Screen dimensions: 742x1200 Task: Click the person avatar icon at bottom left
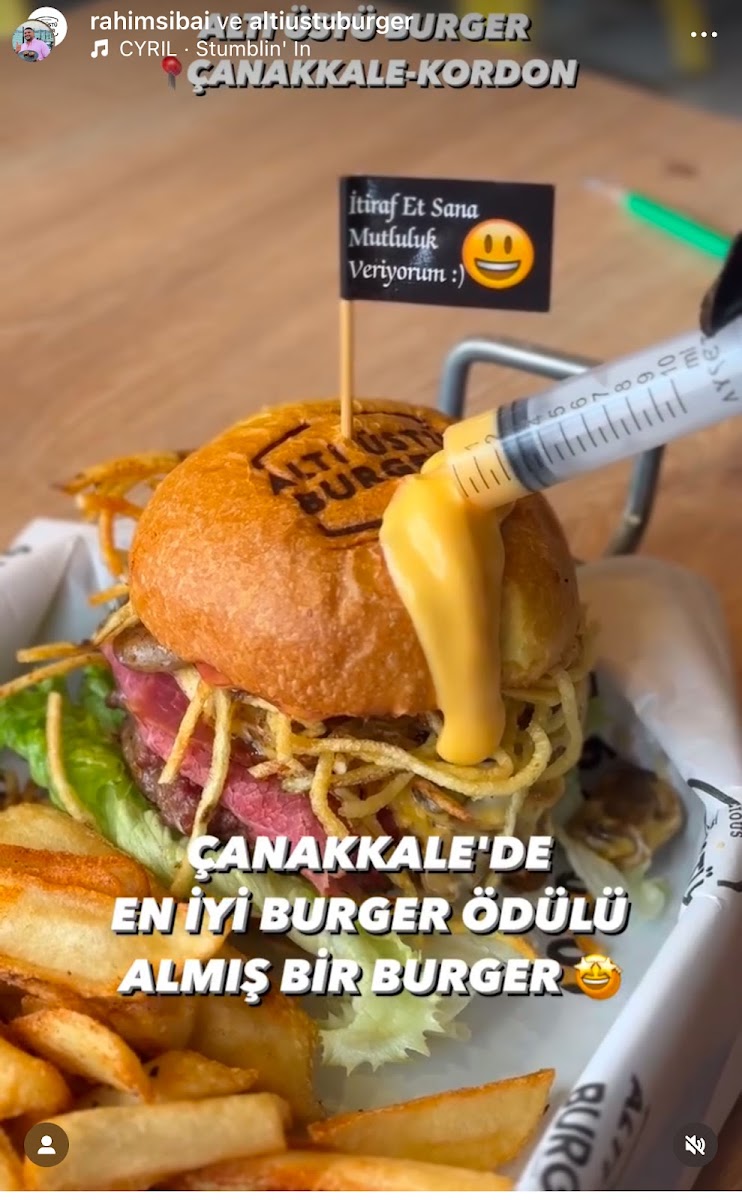[48, 1142]
